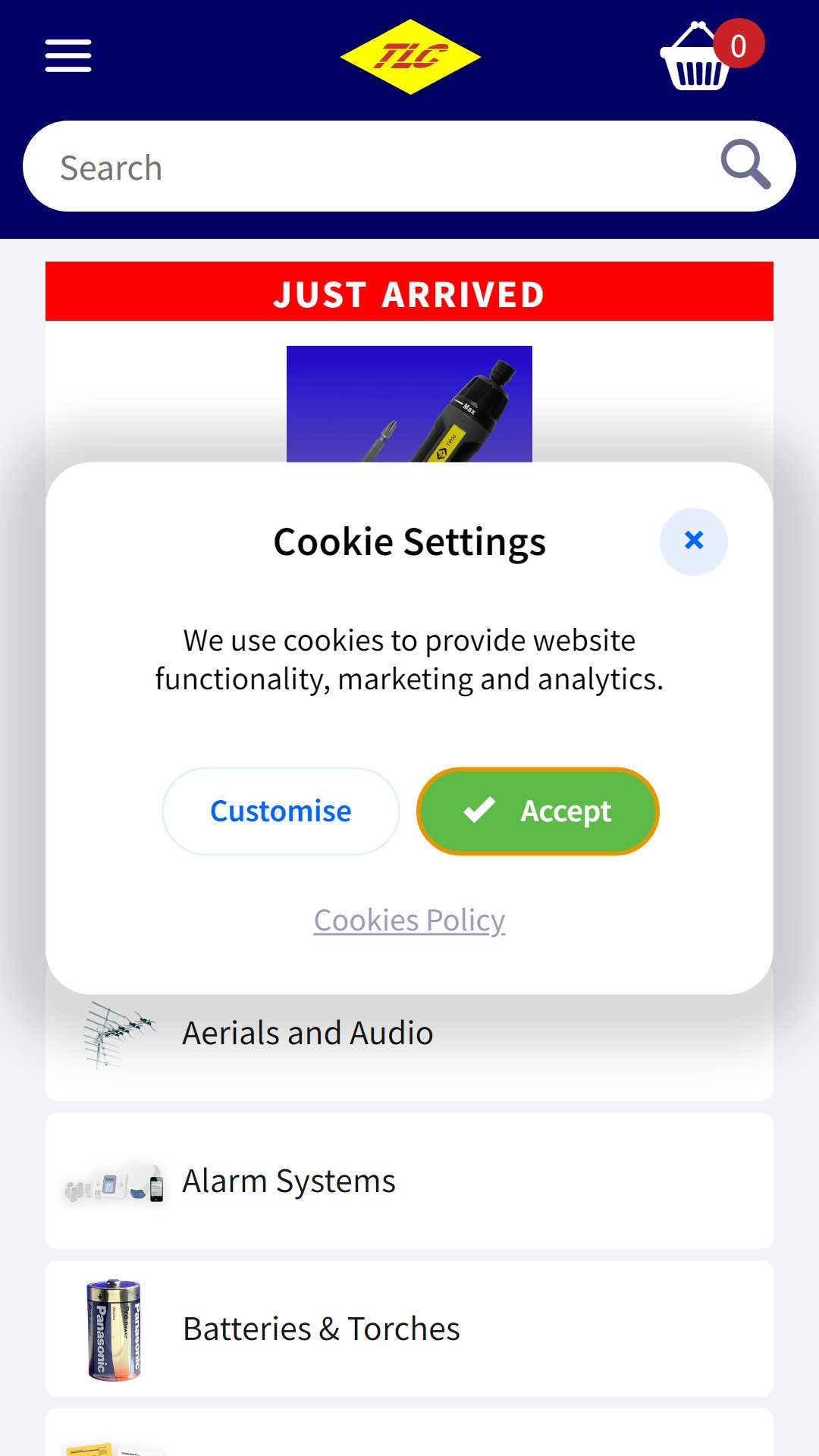Go to TLC home via logo
Screen dimensions: 819x1456
click(x=410, y=57)
